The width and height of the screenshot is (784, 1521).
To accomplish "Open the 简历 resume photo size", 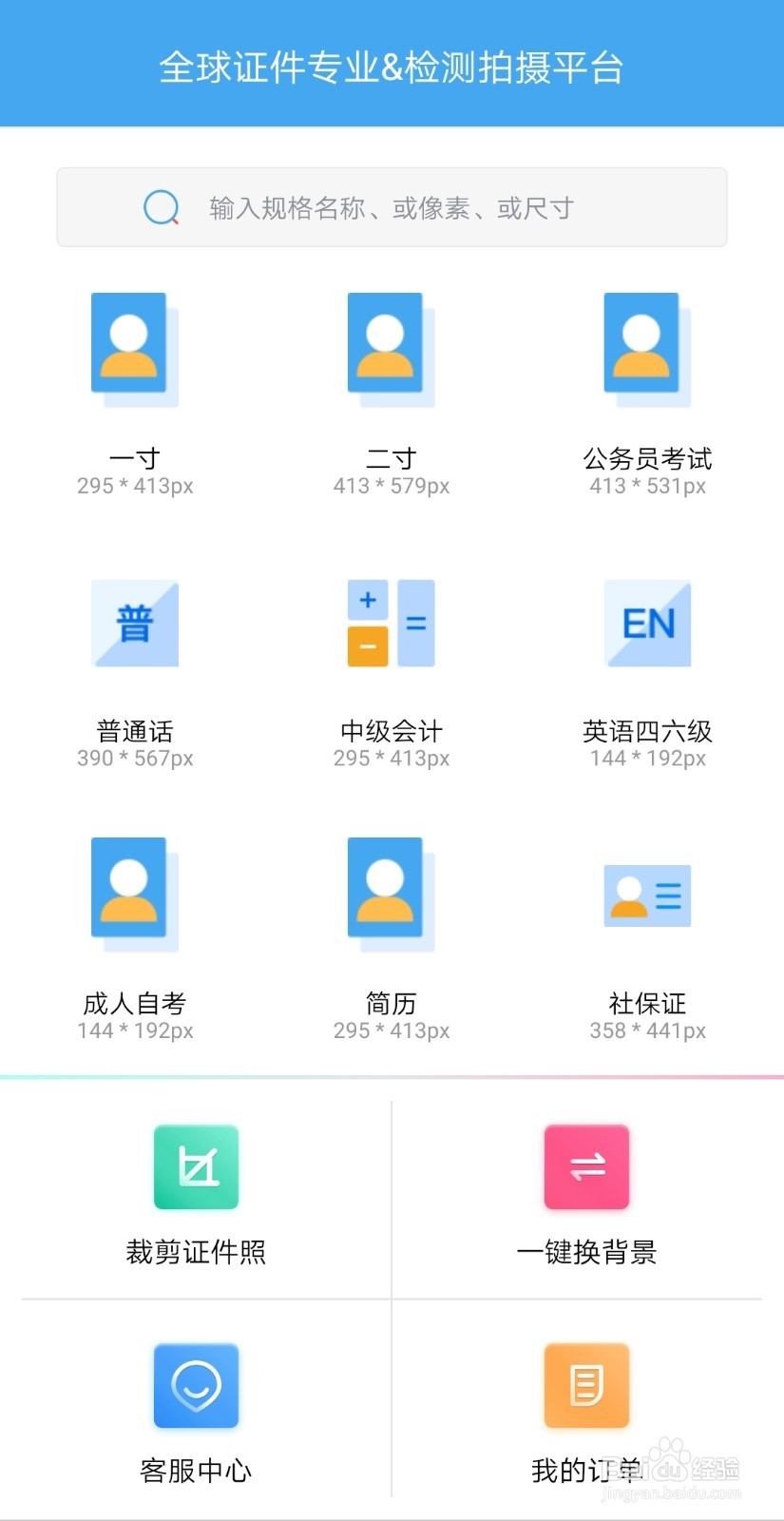I will click(x=392, y=936).
